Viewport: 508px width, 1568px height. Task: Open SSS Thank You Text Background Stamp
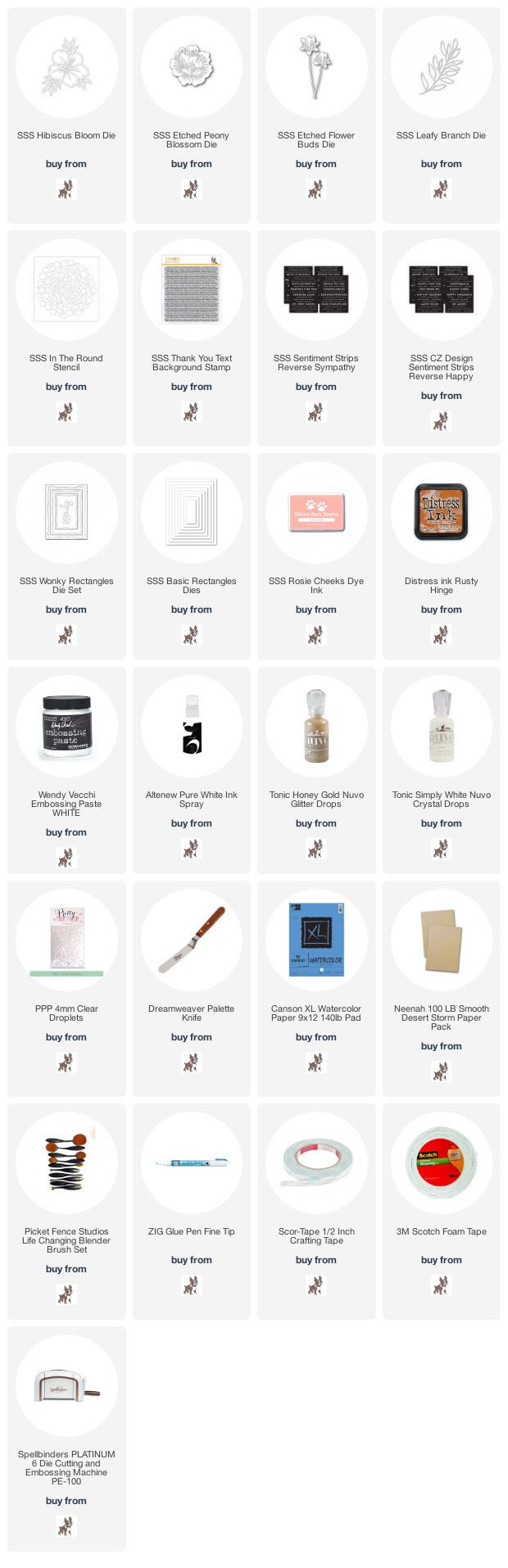[191, 291]
